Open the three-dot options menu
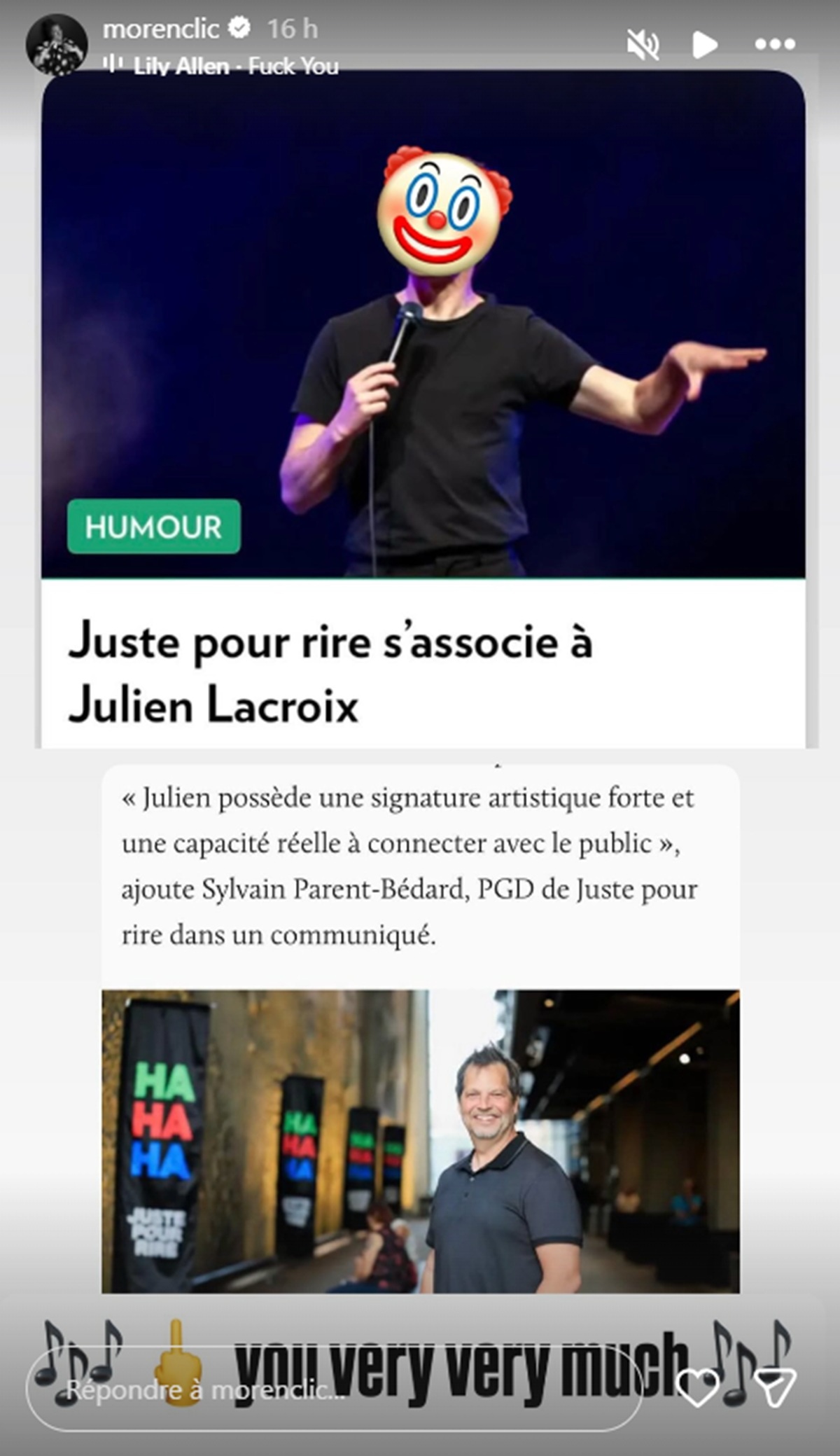This screenshot has height=1456, width=840. tap(776, 44)
